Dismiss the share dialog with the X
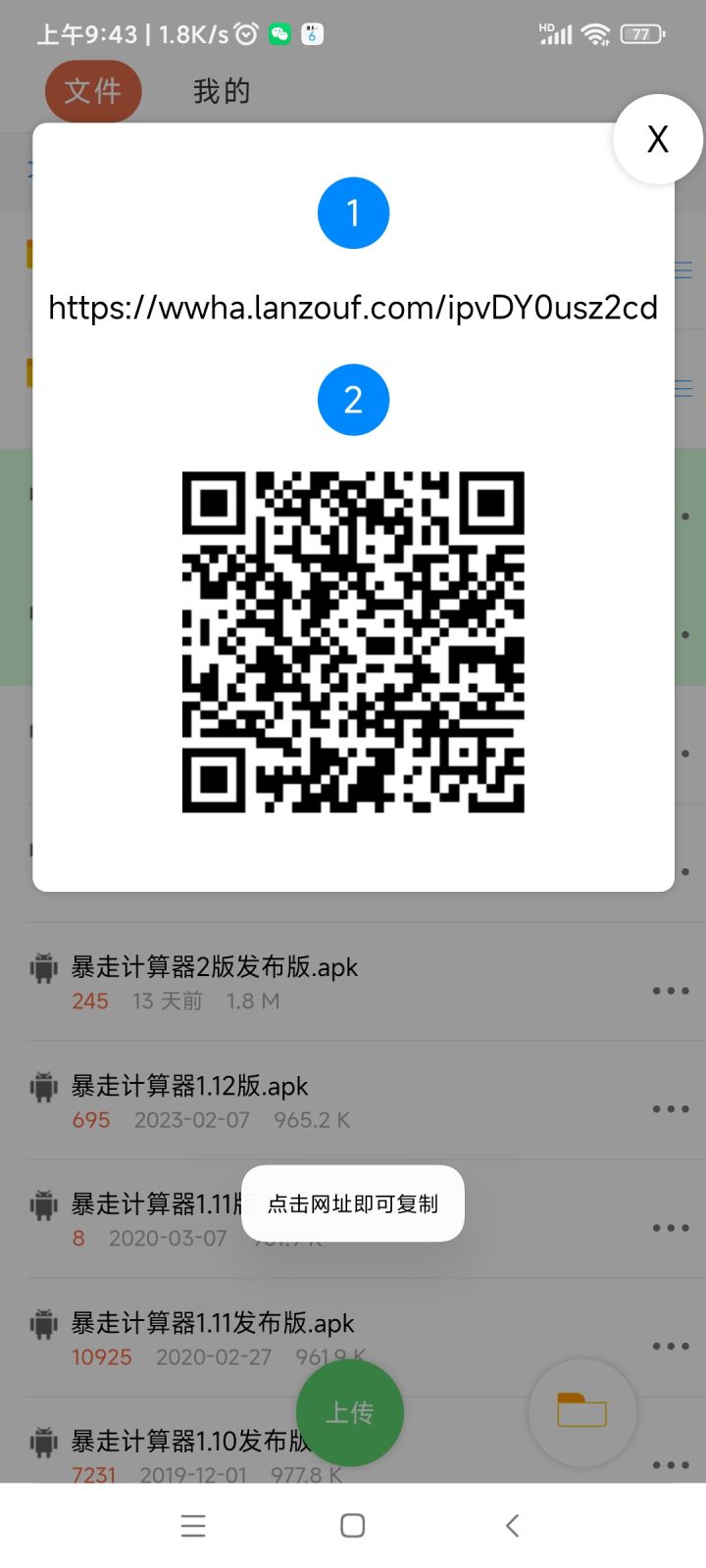Image resolution: width=706 pixels, height=1568 pixels. pos(656,139)
